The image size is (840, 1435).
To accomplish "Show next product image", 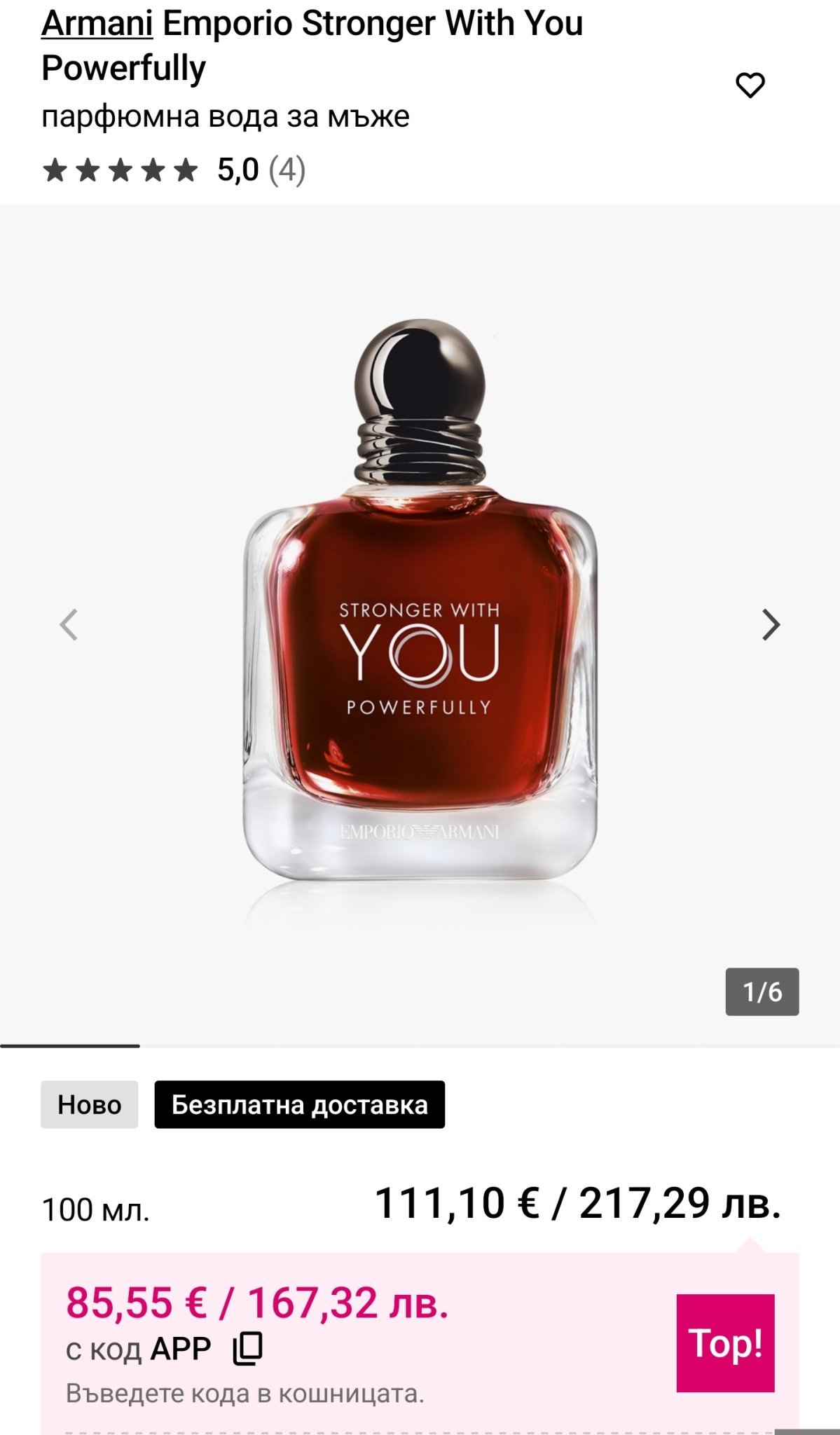I will tap(771, 624).
